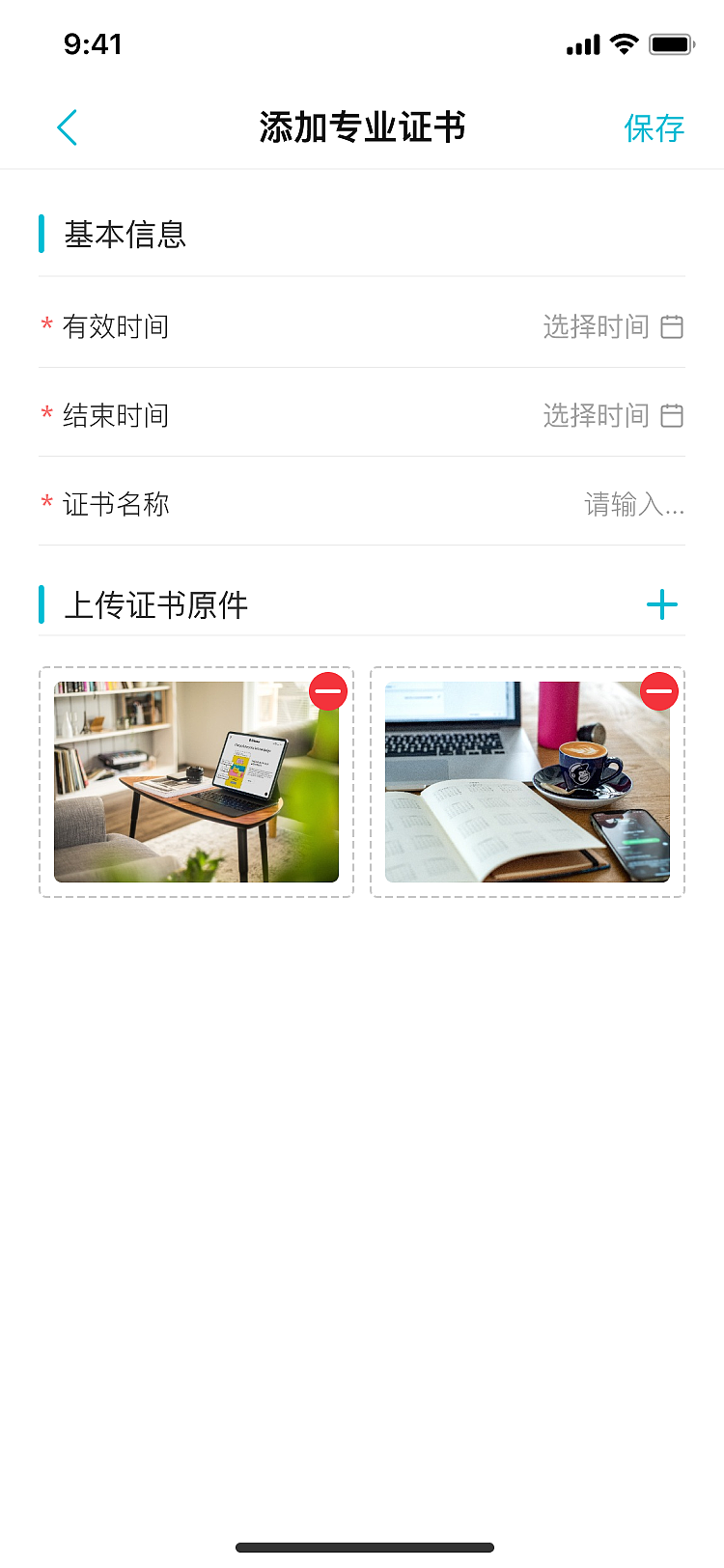Viewport: 724px width, 1568px height.
Task: Tap the plus icon to upload a new certificate
Action: pos(662,604)
